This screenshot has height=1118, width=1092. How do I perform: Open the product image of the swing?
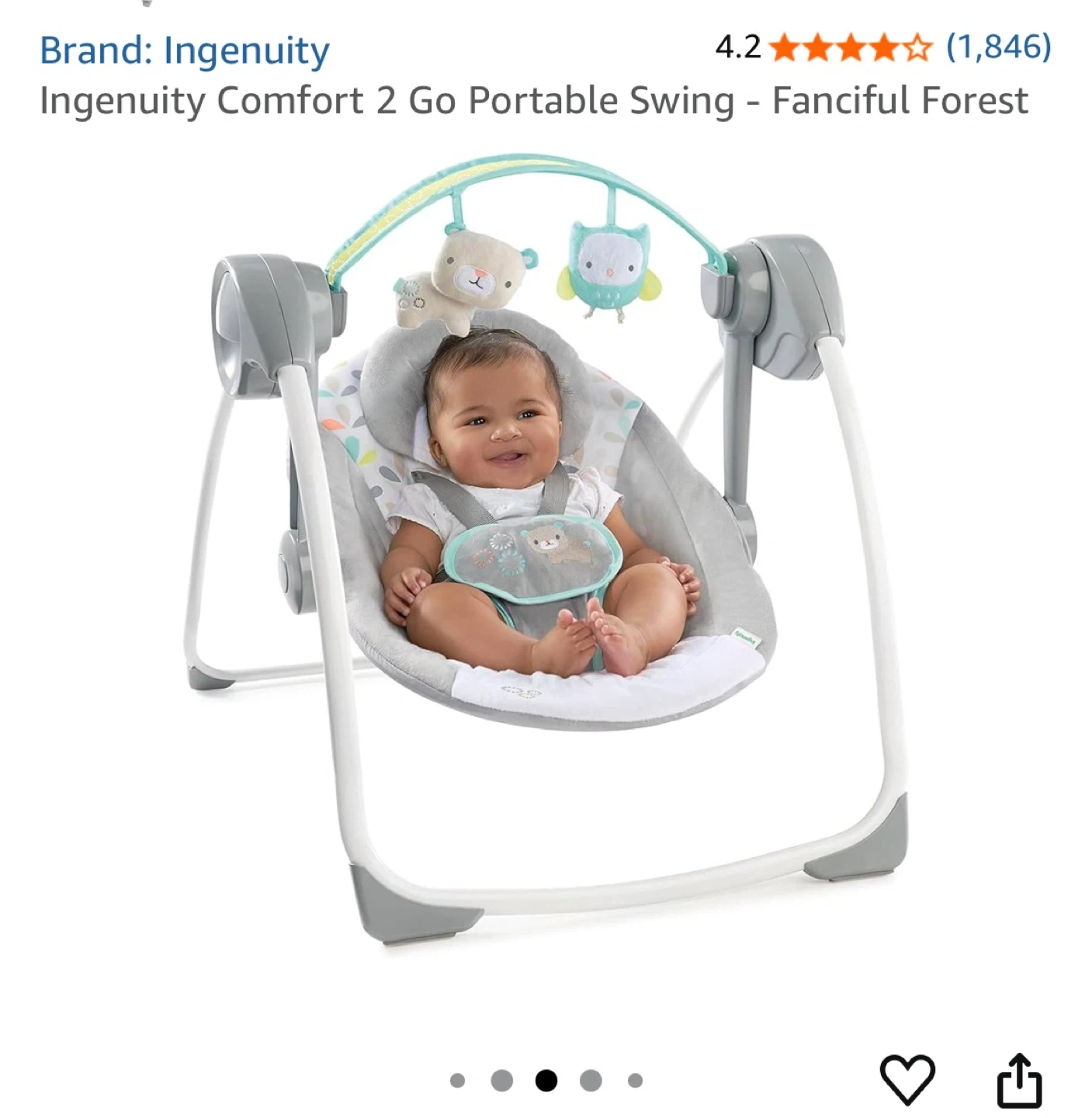pyautogui.click(x=546, y=543)
